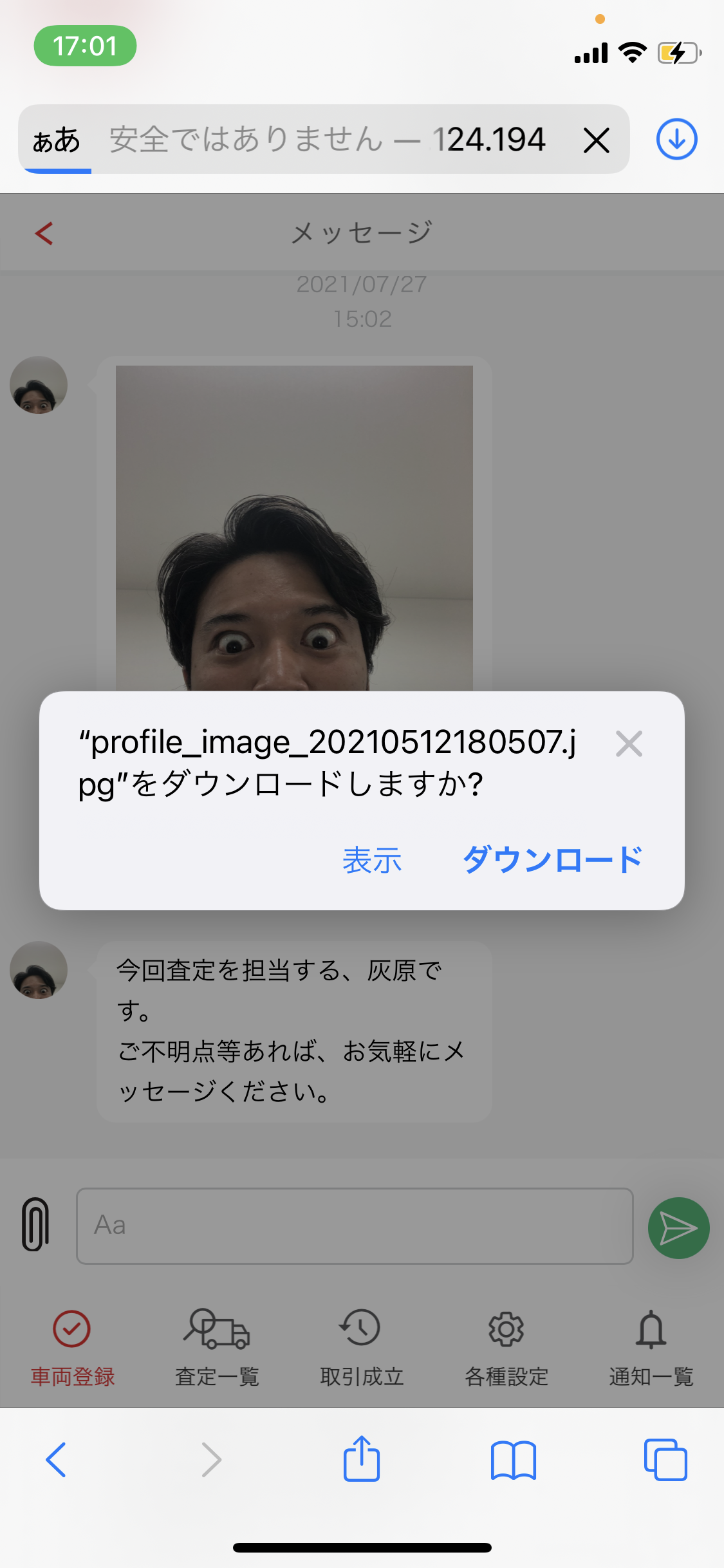Stop page loading with the address bar X

click(x=597, y=140)
